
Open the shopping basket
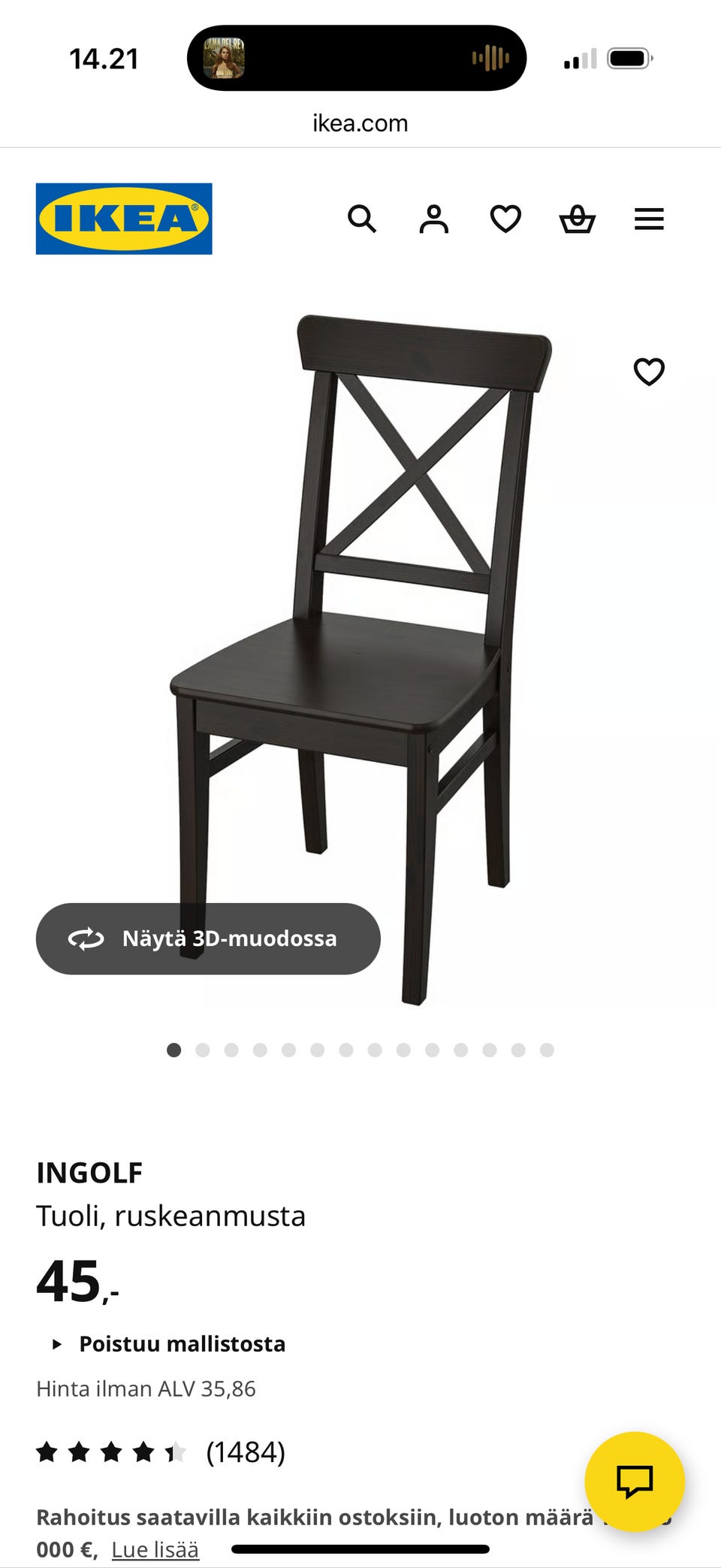point(577,219)
